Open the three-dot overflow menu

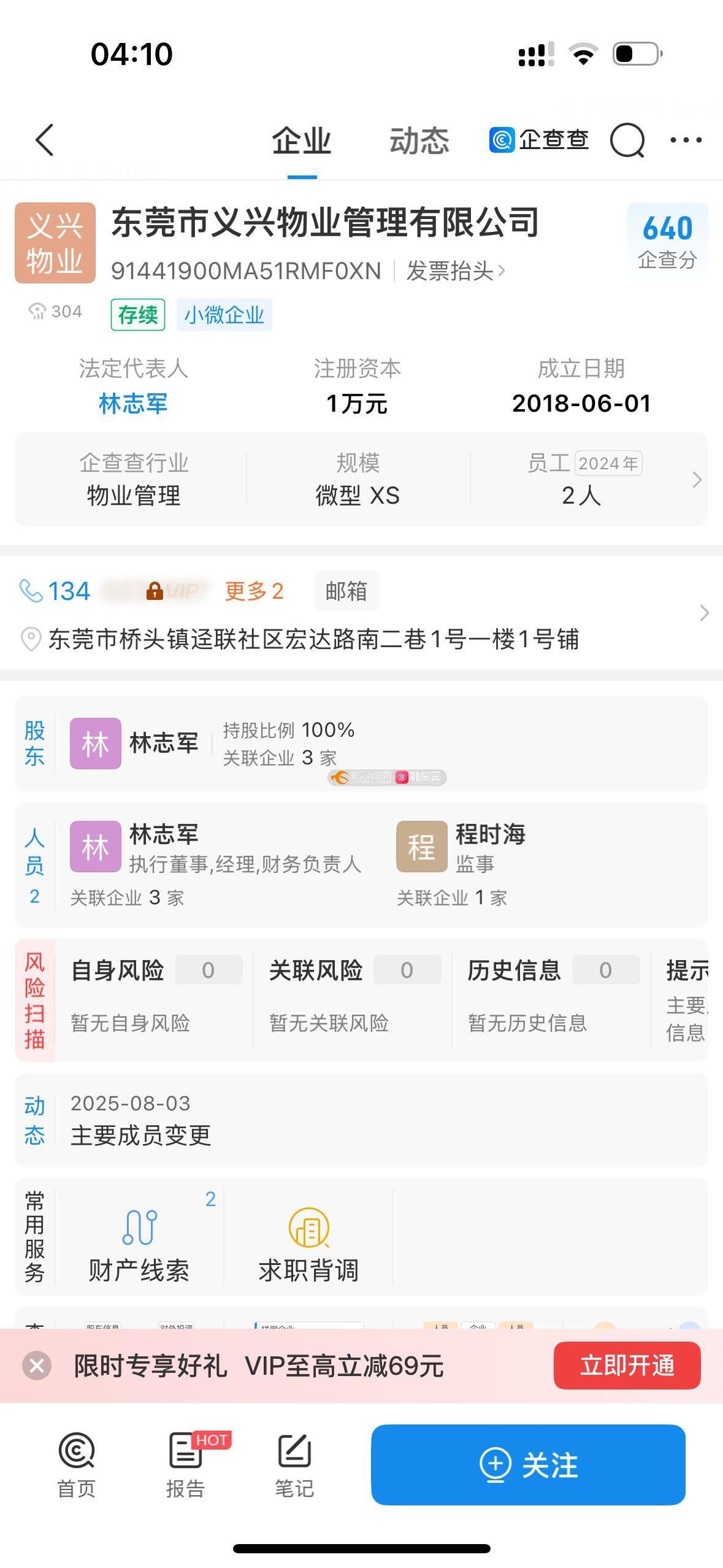coord(686,140)
